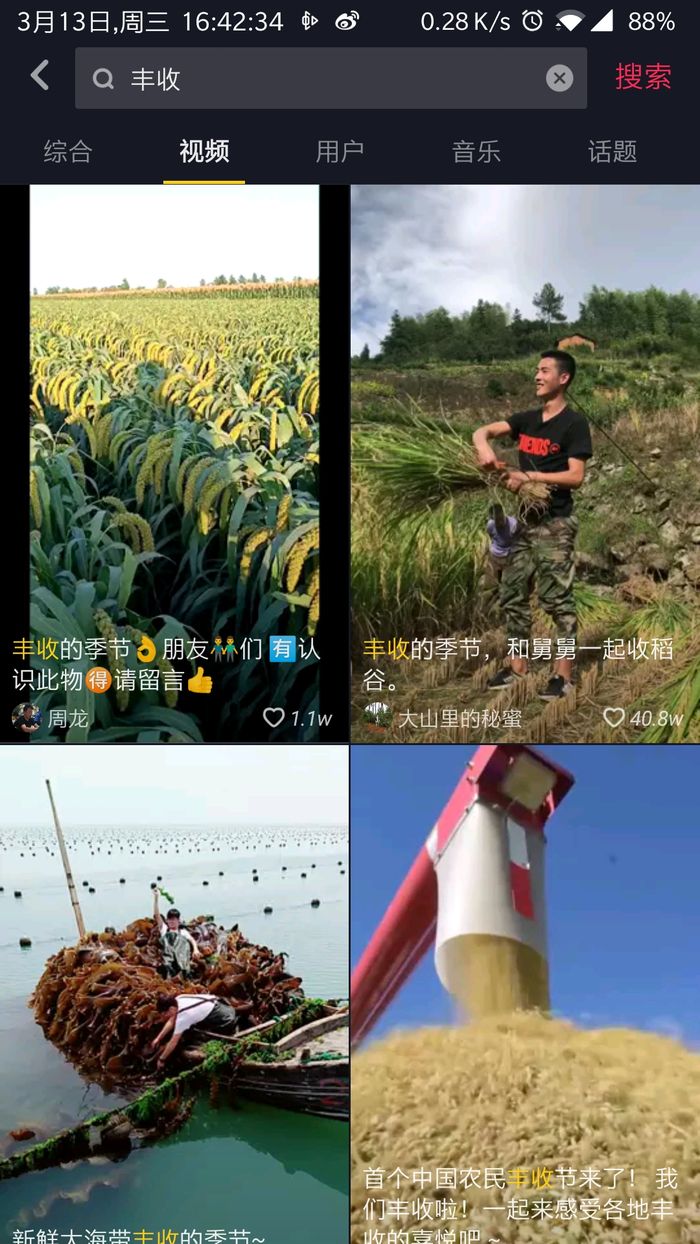
Task: Switch to the 用户 tab
Action: pos(340,151)
